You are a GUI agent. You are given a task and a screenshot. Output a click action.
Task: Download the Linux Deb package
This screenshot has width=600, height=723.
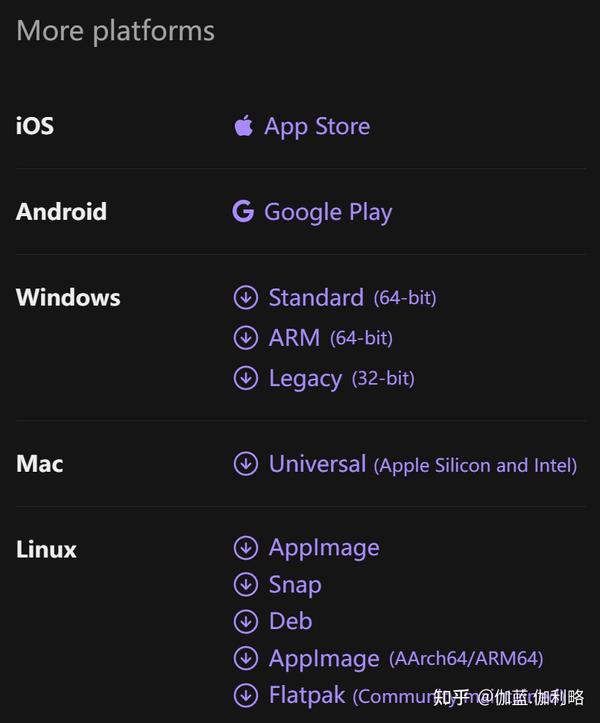coord(290,621)
